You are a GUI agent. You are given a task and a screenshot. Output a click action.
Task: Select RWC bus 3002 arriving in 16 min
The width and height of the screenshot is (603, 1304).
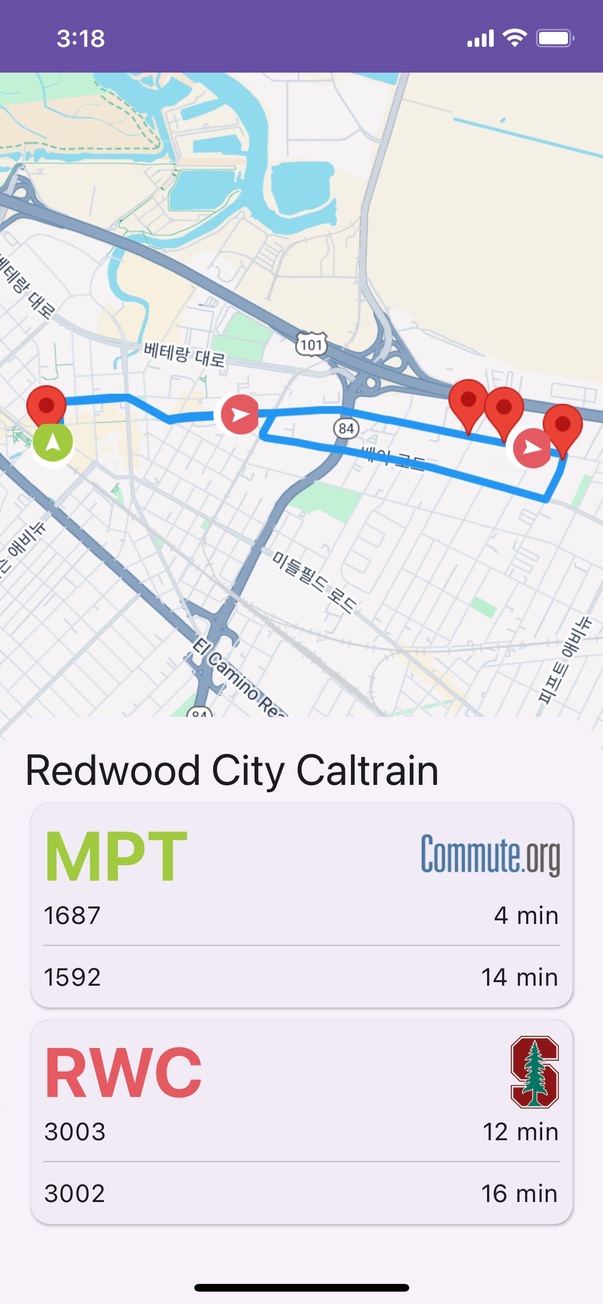pos(301,1193)
